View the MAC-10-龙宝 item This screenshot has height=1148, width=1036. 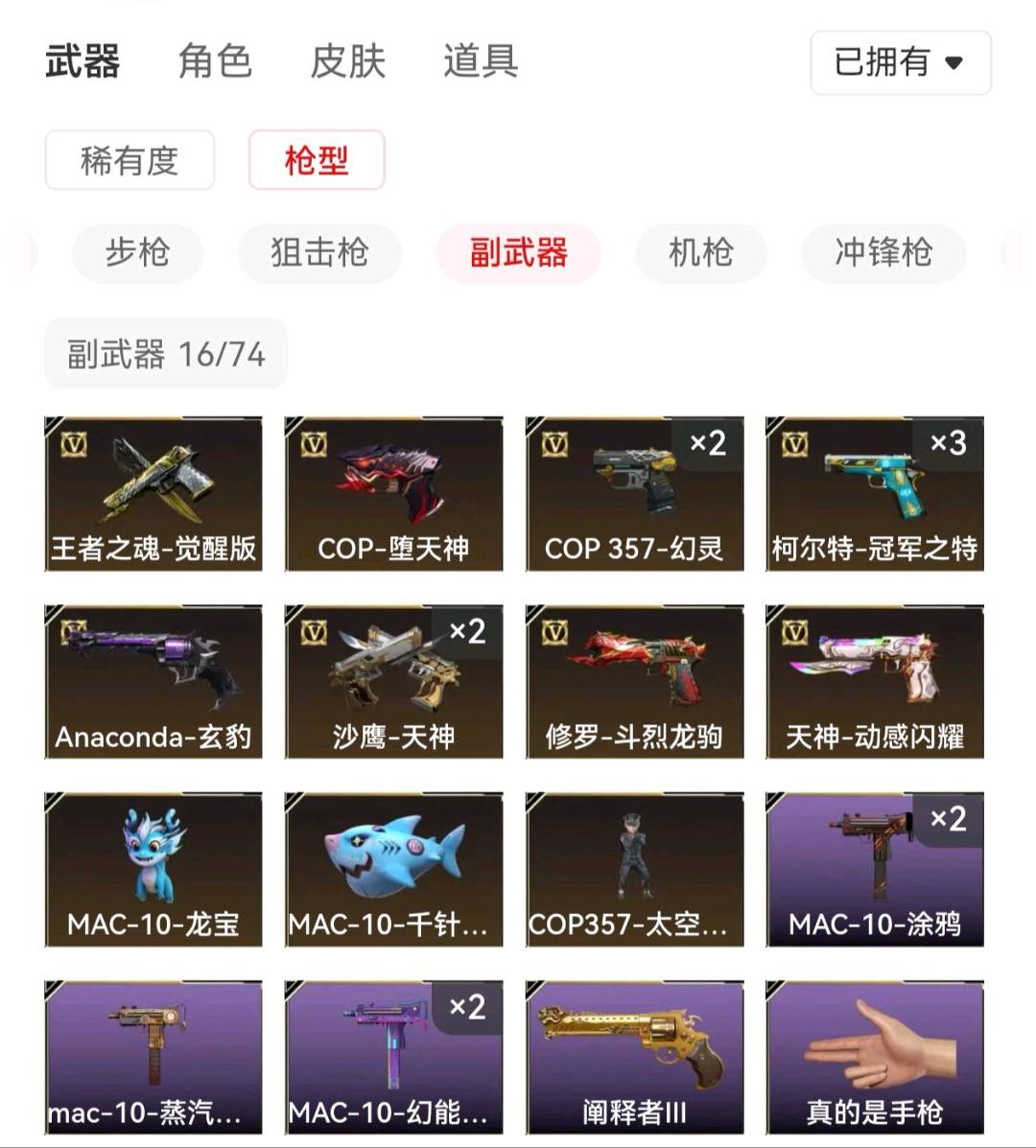[x=153, y=870]
